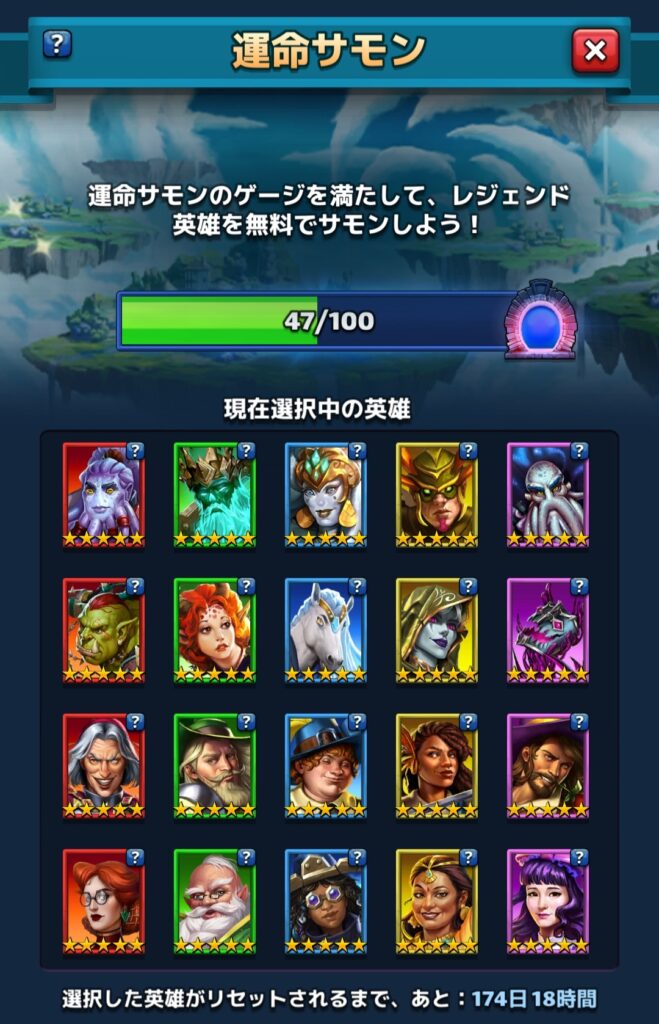View the blue hero with buckled hat

(x=326, y=765)
